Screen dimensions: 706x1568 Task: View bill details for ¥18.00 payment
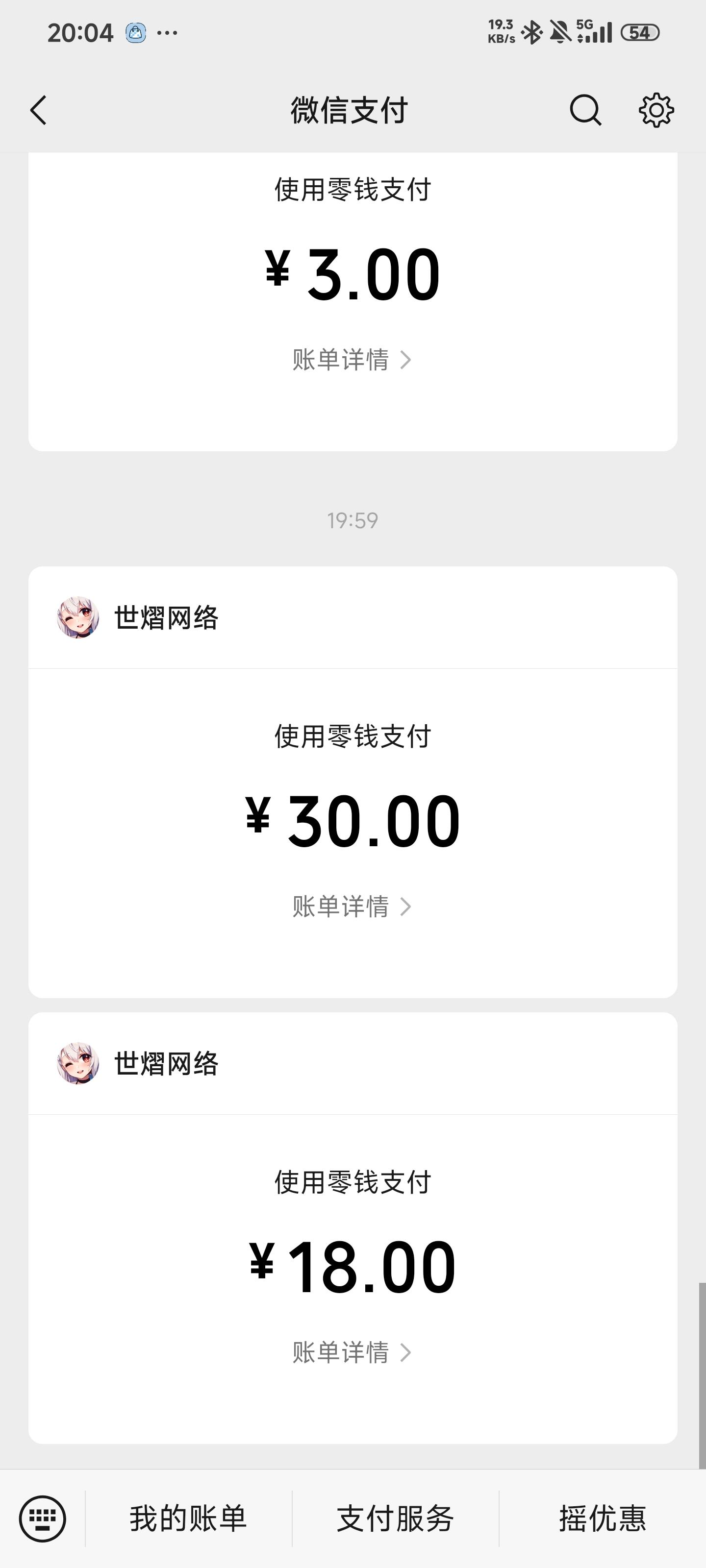[x=352, y=1352]
